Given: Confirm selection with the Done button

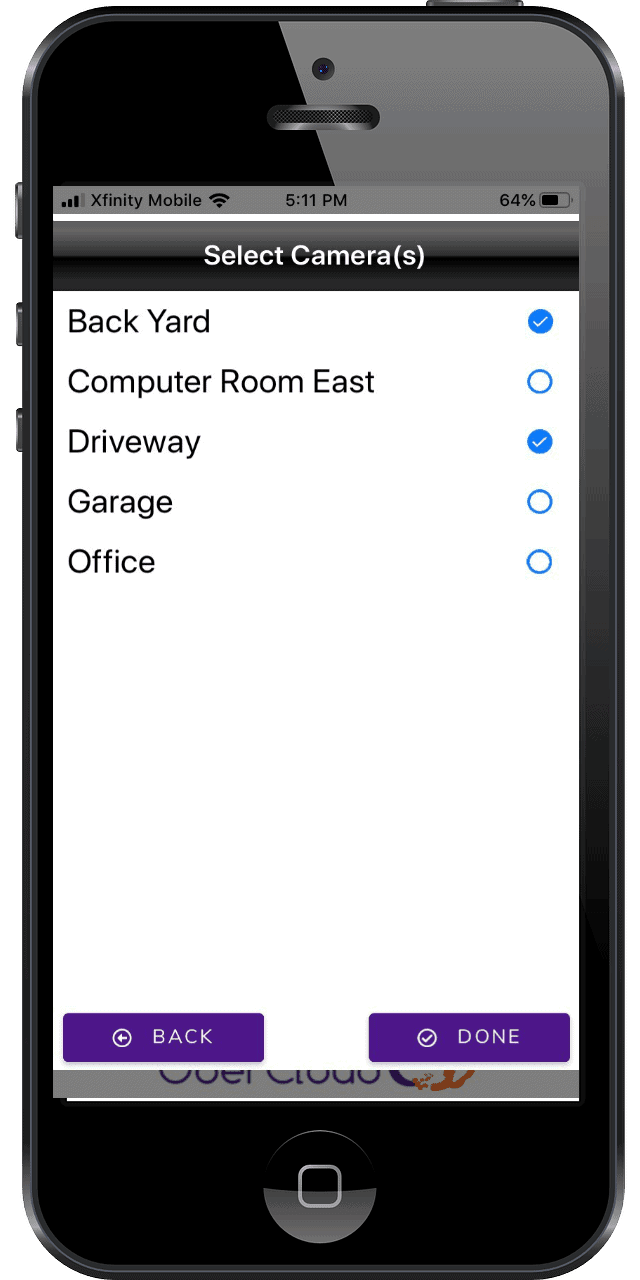Looking at the screenshot, I should tap(469, 1037).
